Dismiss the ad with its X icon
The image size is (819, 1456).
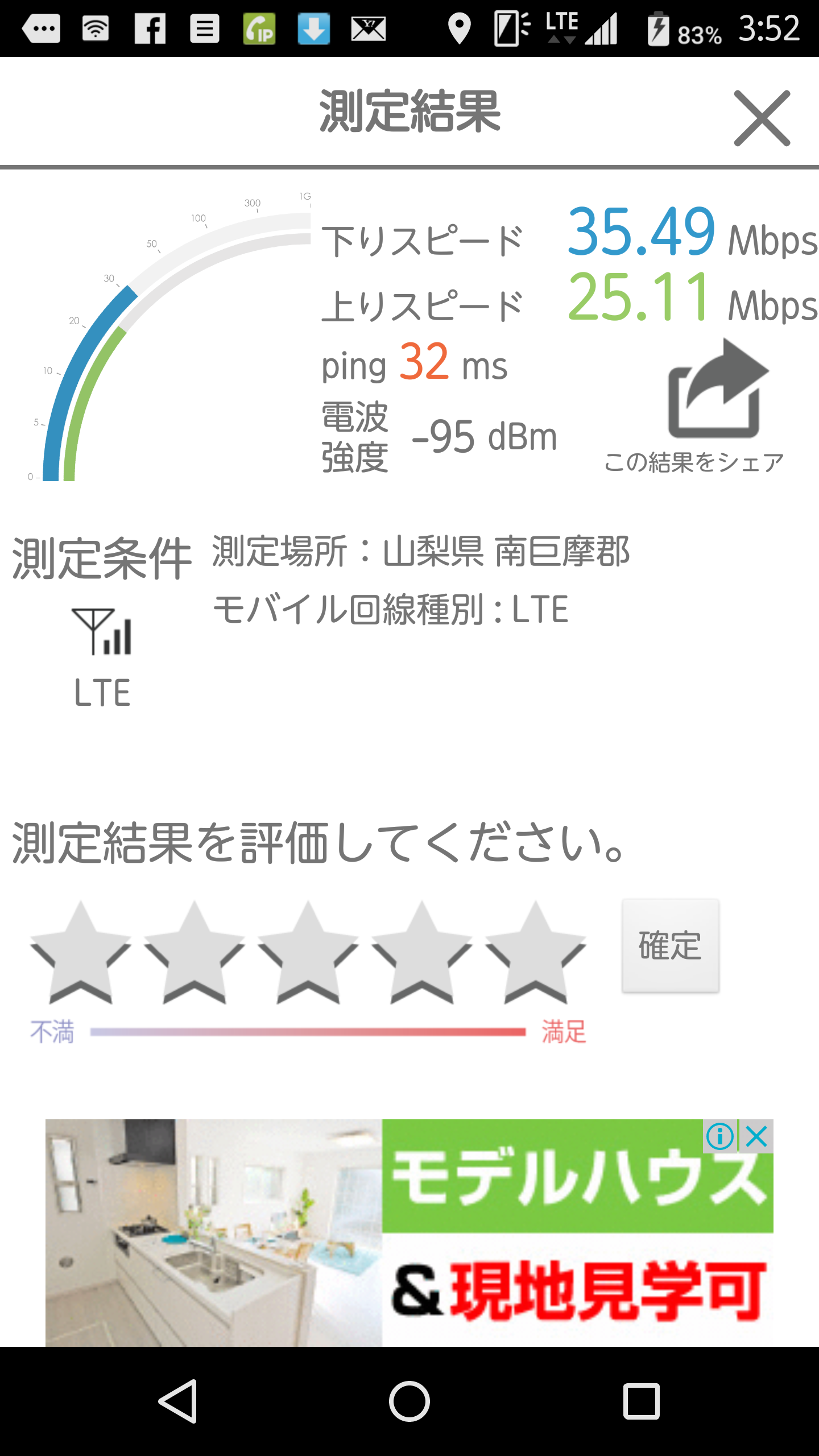tap(757, 1136)
